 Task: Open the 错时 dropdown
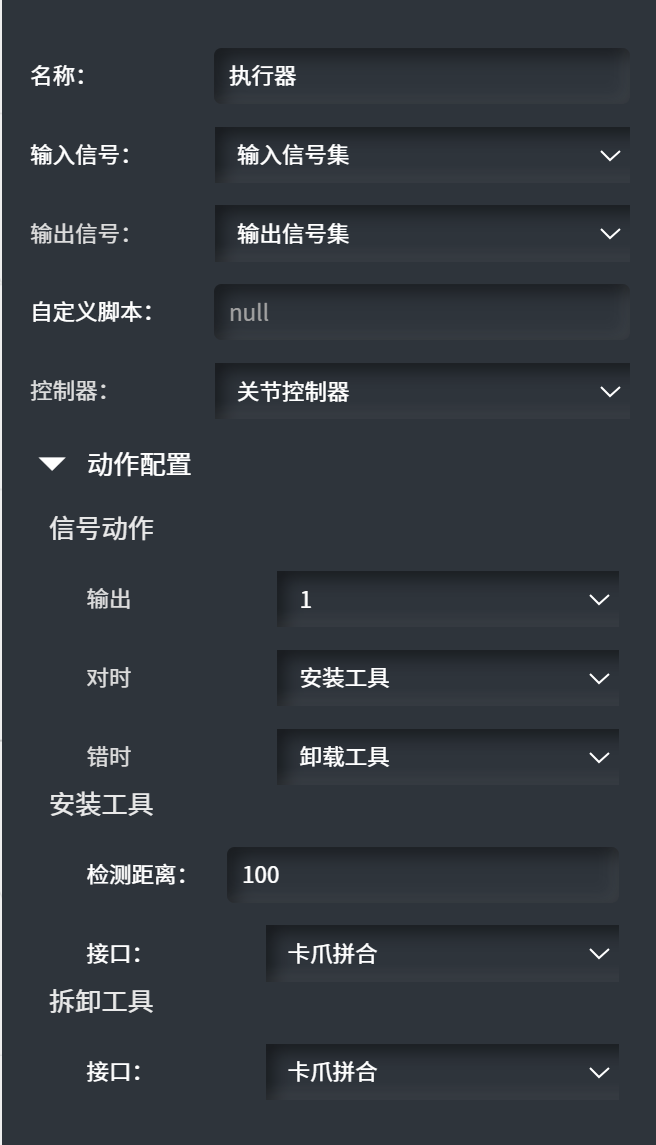click(x=447, y=757)
